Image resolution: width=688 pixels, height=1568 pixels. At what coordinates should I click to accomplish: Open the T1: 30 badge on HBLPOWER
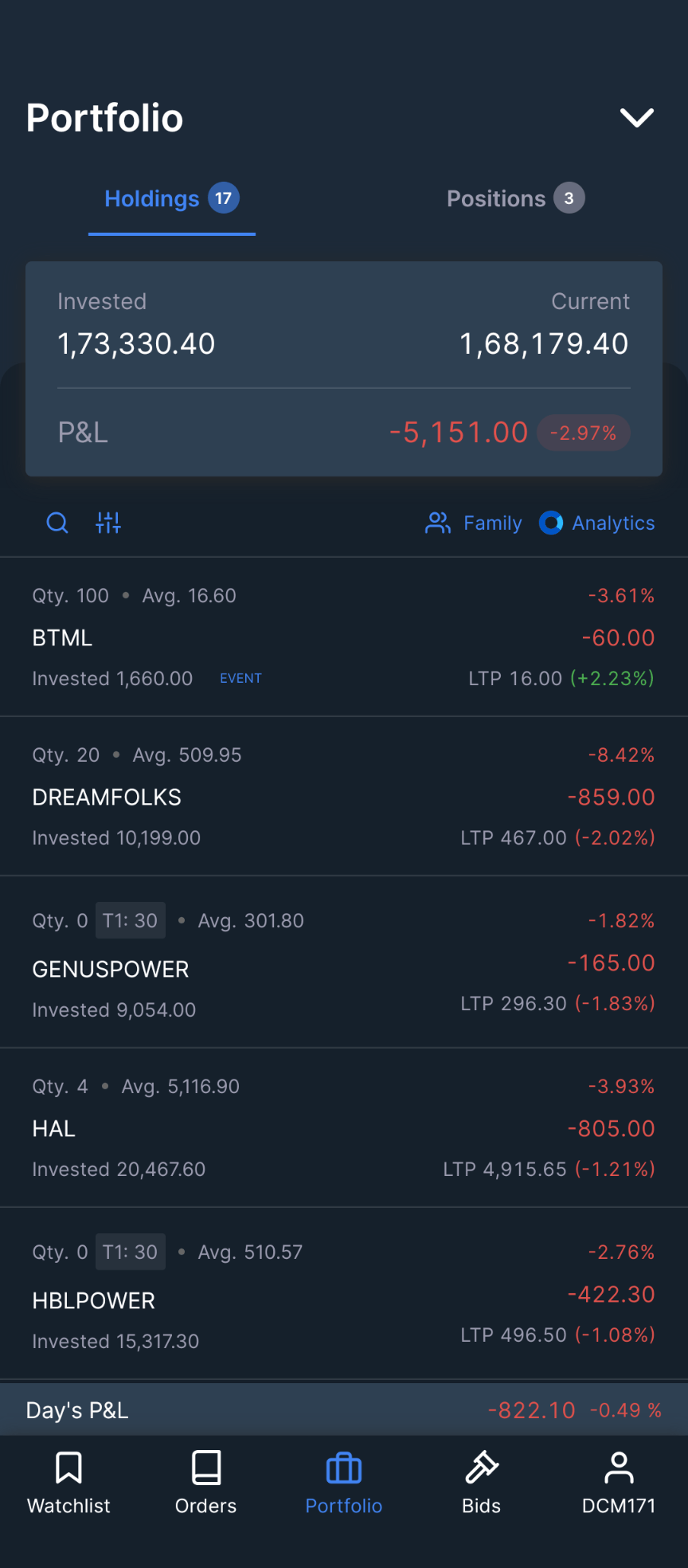[130, 1251]
